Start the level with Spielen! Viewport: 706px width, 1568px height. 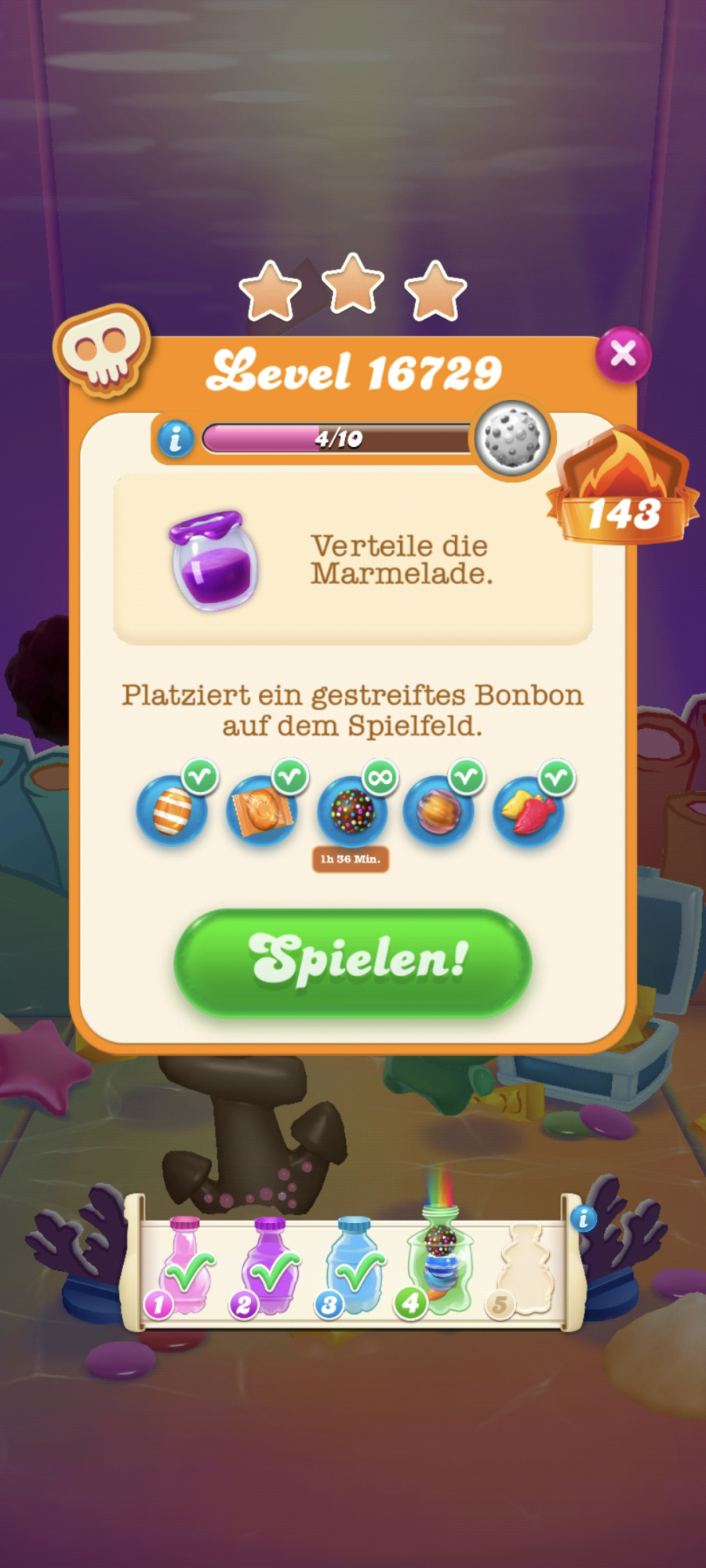353,962
